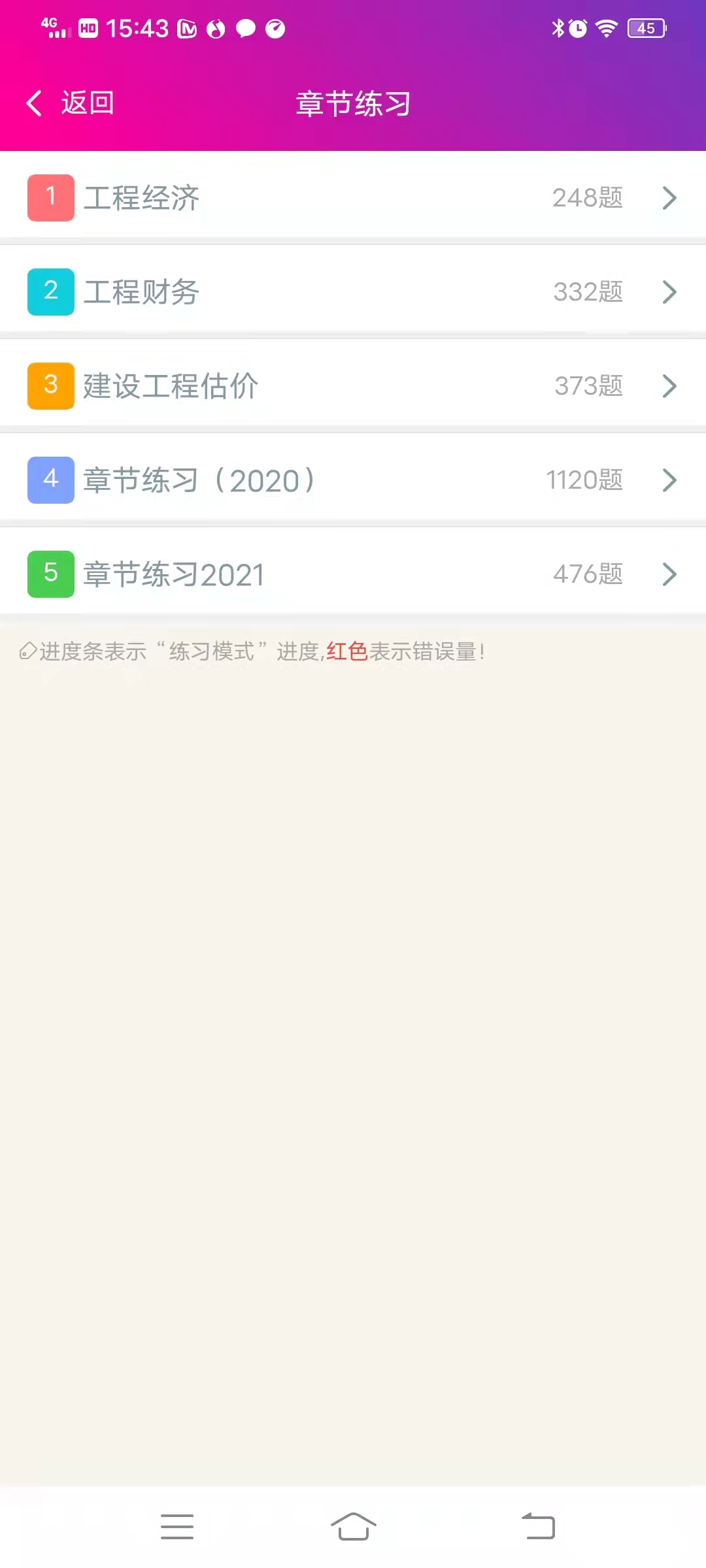Tap the battery indicator showing 45
Viewport: 706px width, 1568px height.
(645, 29)
